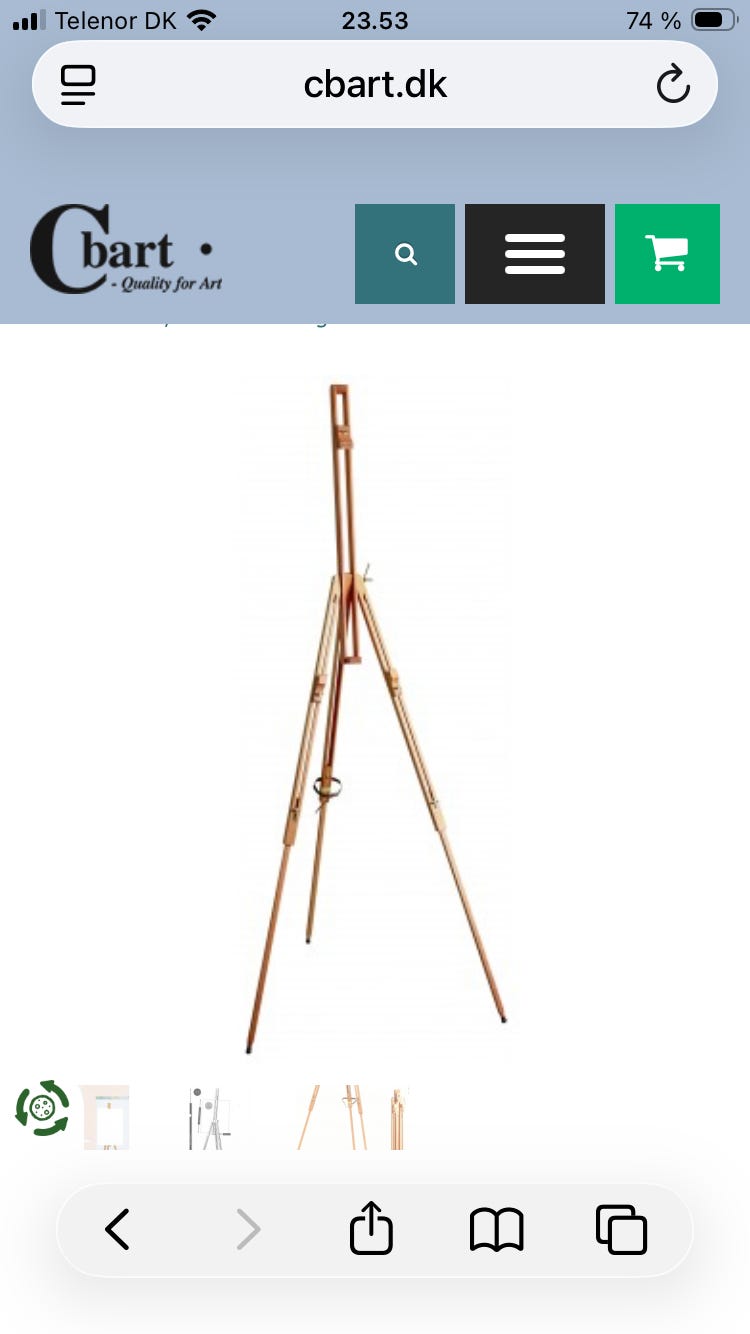Screen dimensions: 750x1334
Task: Show all open tabs
Action: [621, 1229]
